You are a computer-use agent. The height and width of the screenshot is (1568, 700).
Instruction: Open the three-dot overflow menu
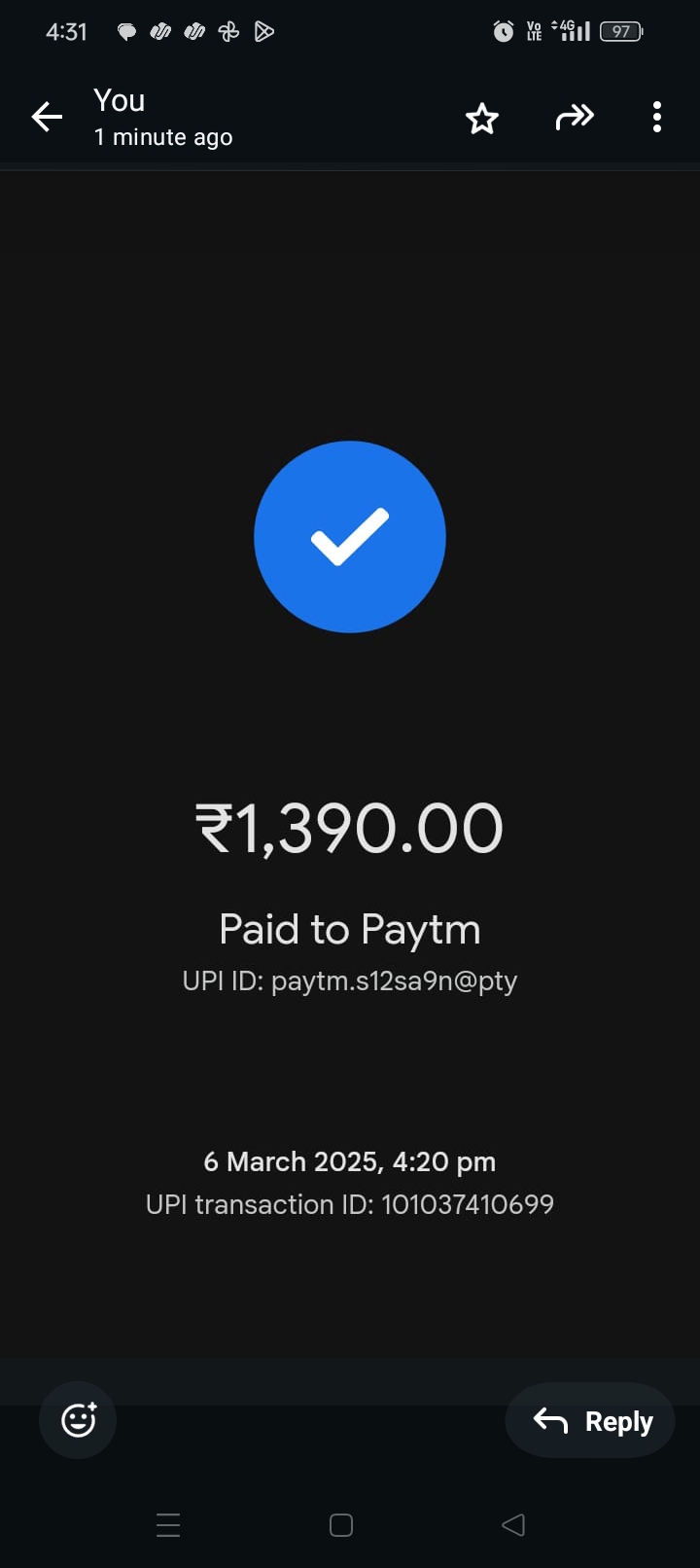click(657, 118)
